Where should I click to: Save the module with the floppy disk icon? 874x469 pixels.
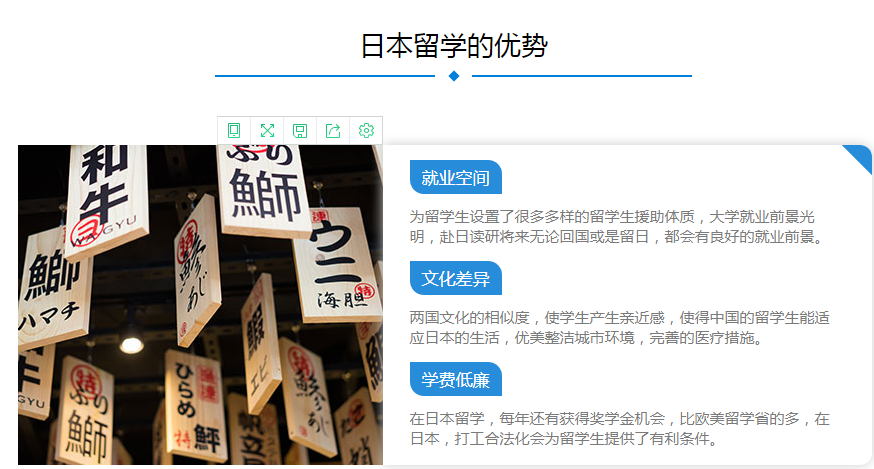tap(300, 130)
